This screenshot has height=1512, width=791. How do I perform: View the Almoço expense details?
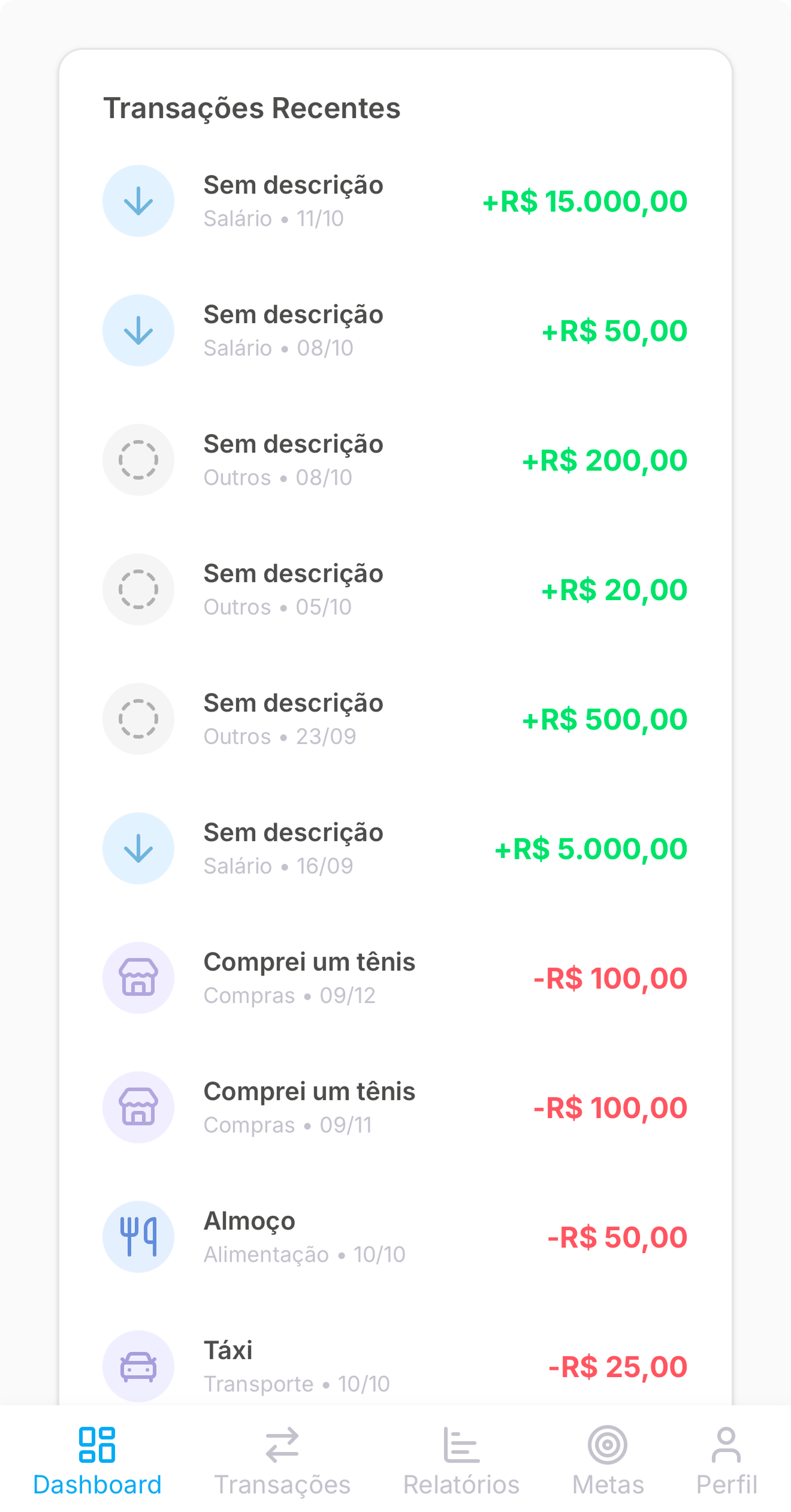394,1237
